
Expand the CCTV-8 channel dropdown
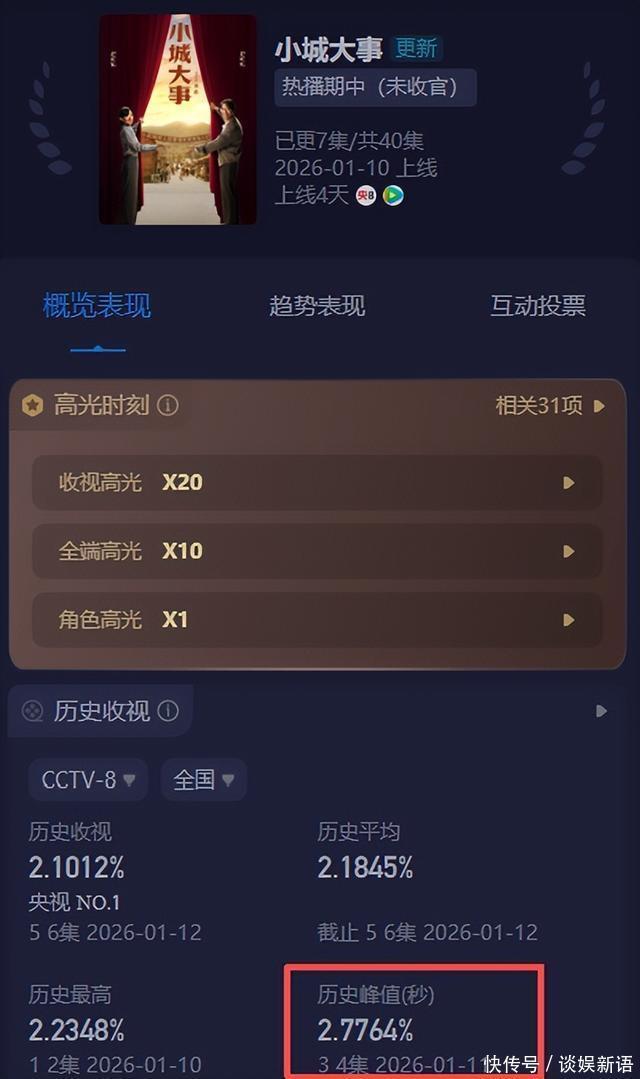point(88,780)
